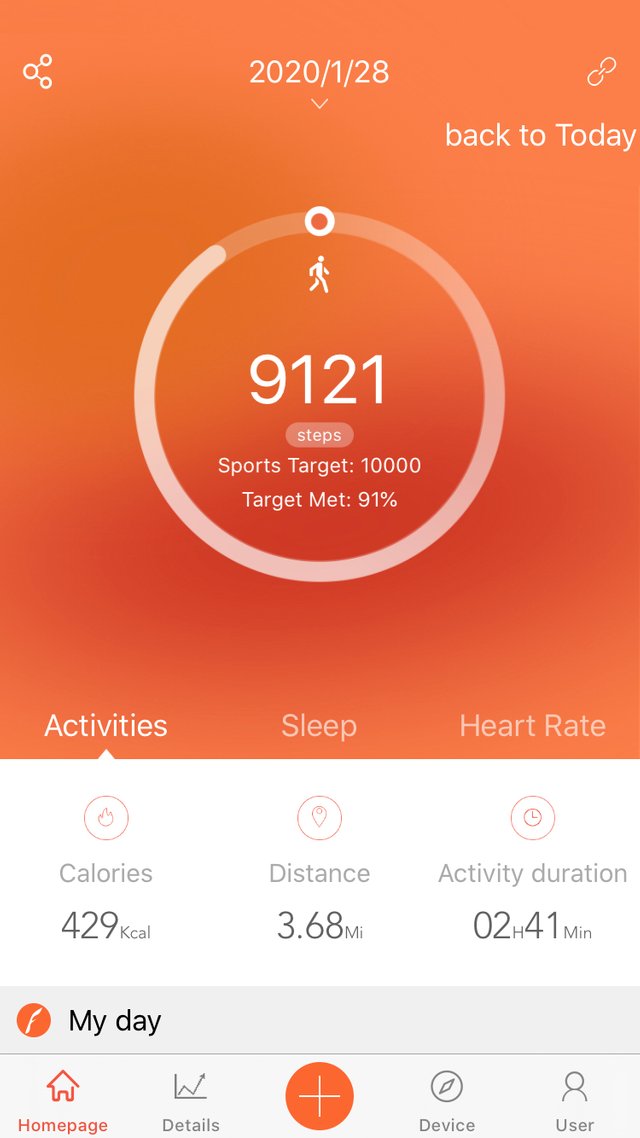Tap the orange plus button
Viewport: 640px width, 1138px height.
tap(319, 1096)
